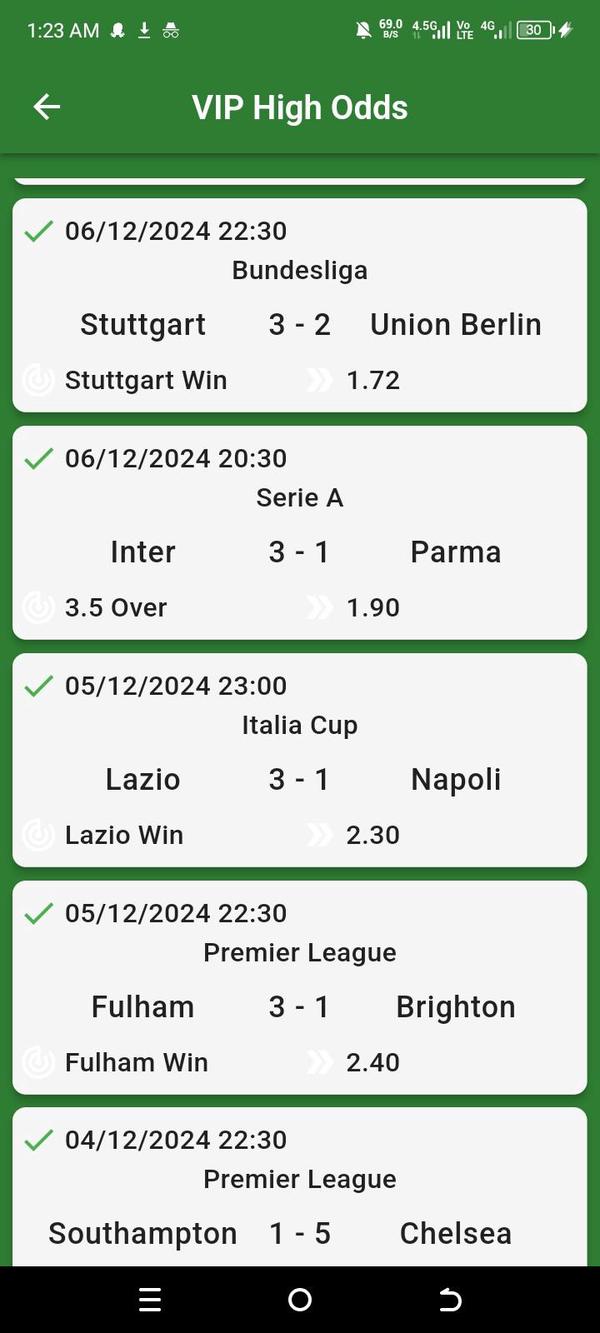Open the Lazio vs Napoli card
The image size is (600, 1333).
click(299, 760)
